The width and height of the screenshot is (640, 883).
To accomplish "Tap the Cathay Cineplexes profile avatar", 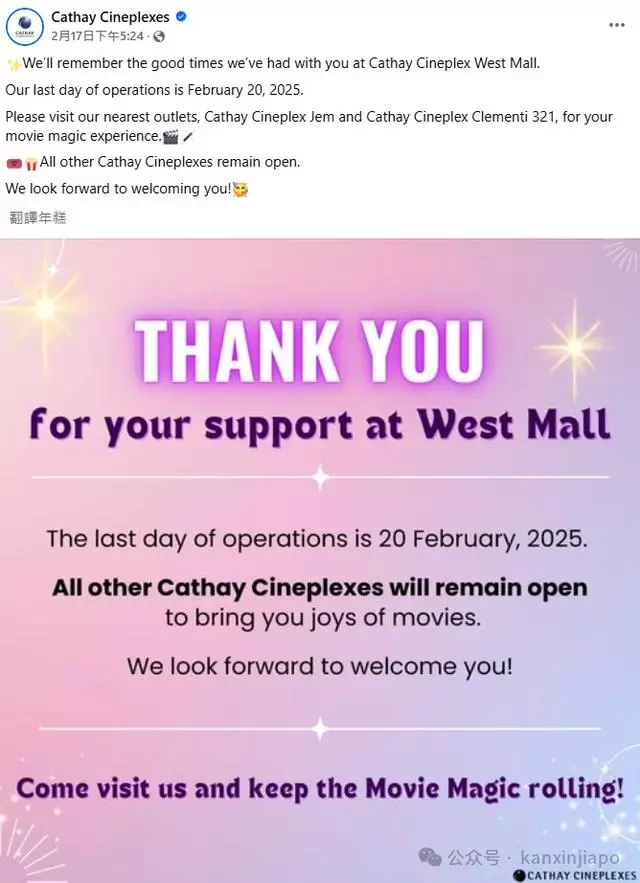I will coord(25,27).
